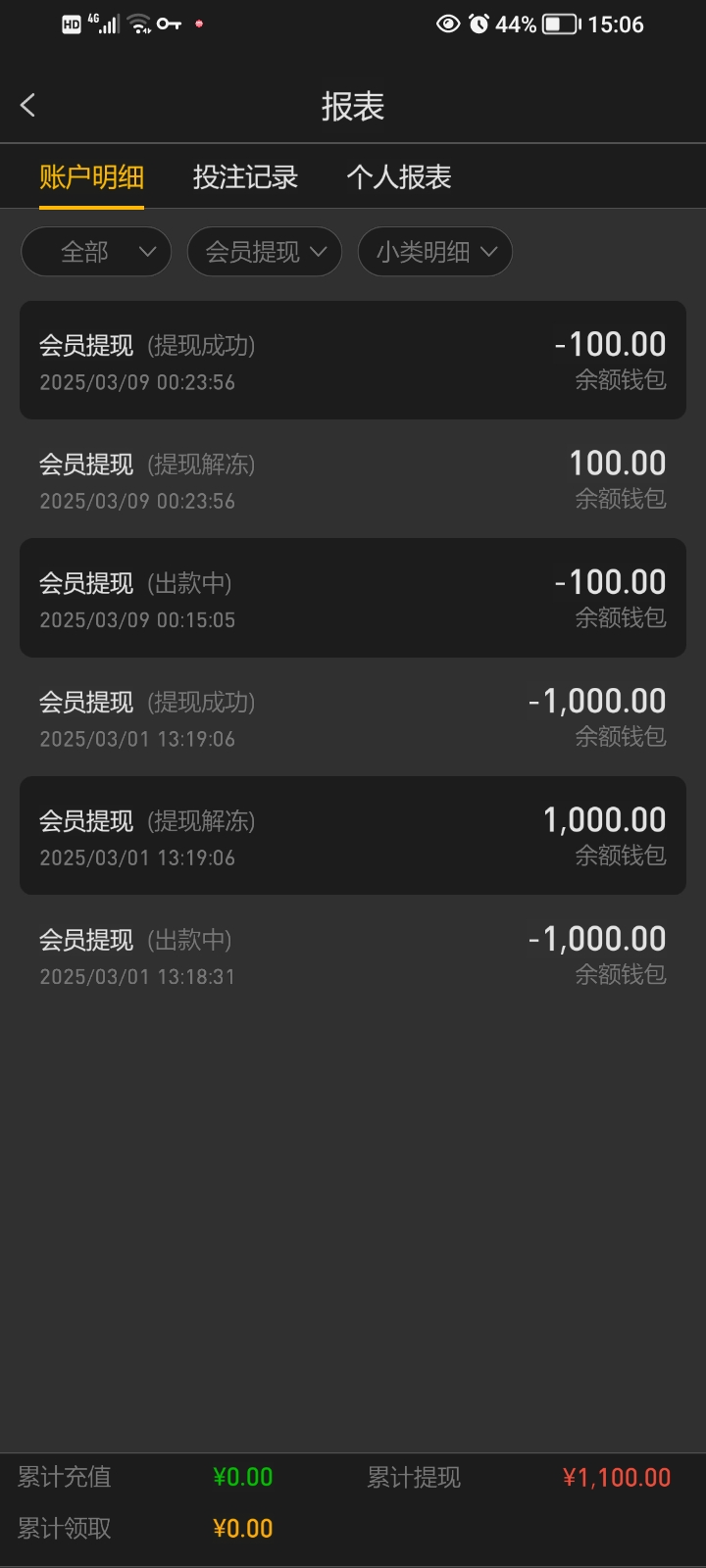Open the 出款中 record at 00:15:05

click(353, 598)
